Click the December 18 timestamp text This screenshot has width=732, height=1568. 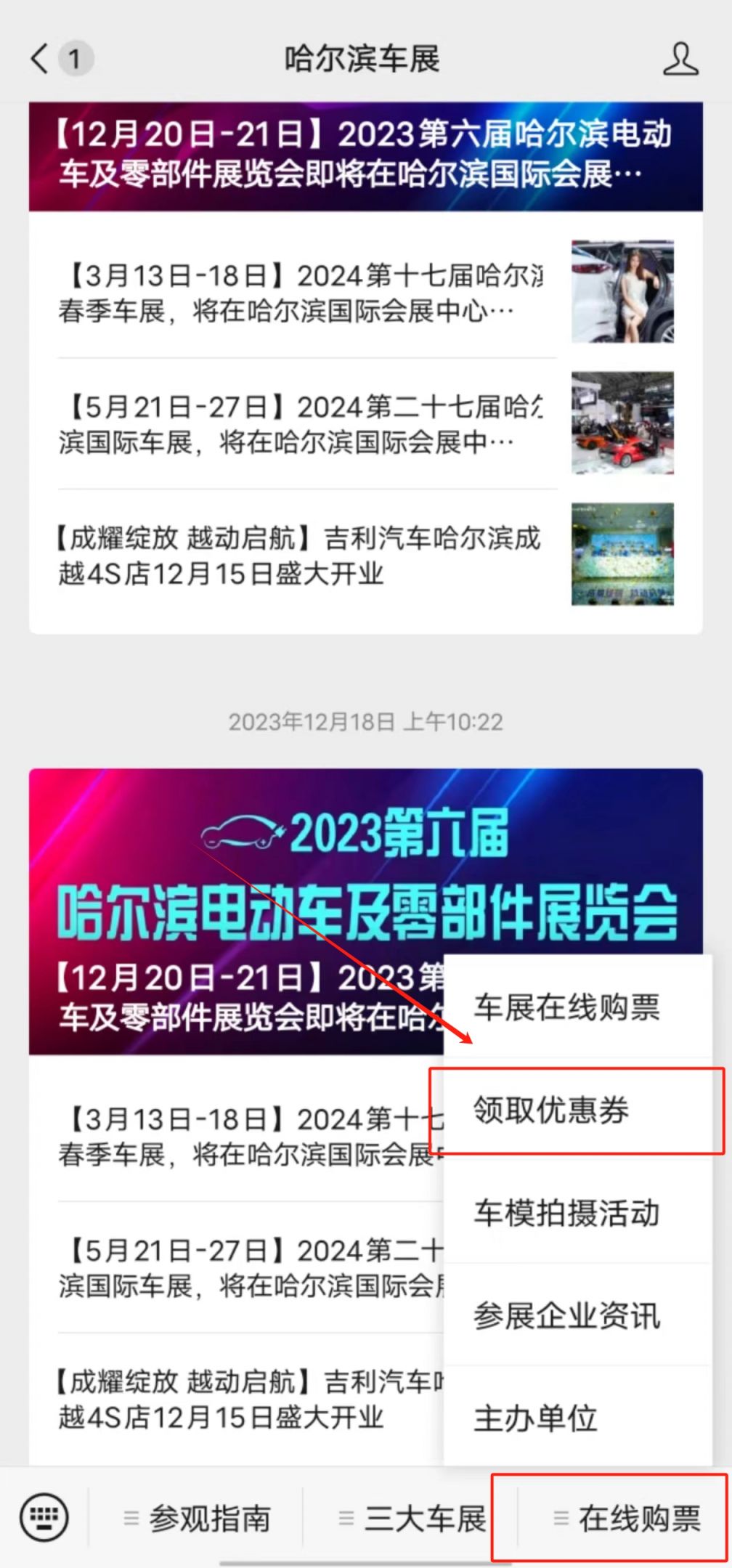tap(366, 721)
